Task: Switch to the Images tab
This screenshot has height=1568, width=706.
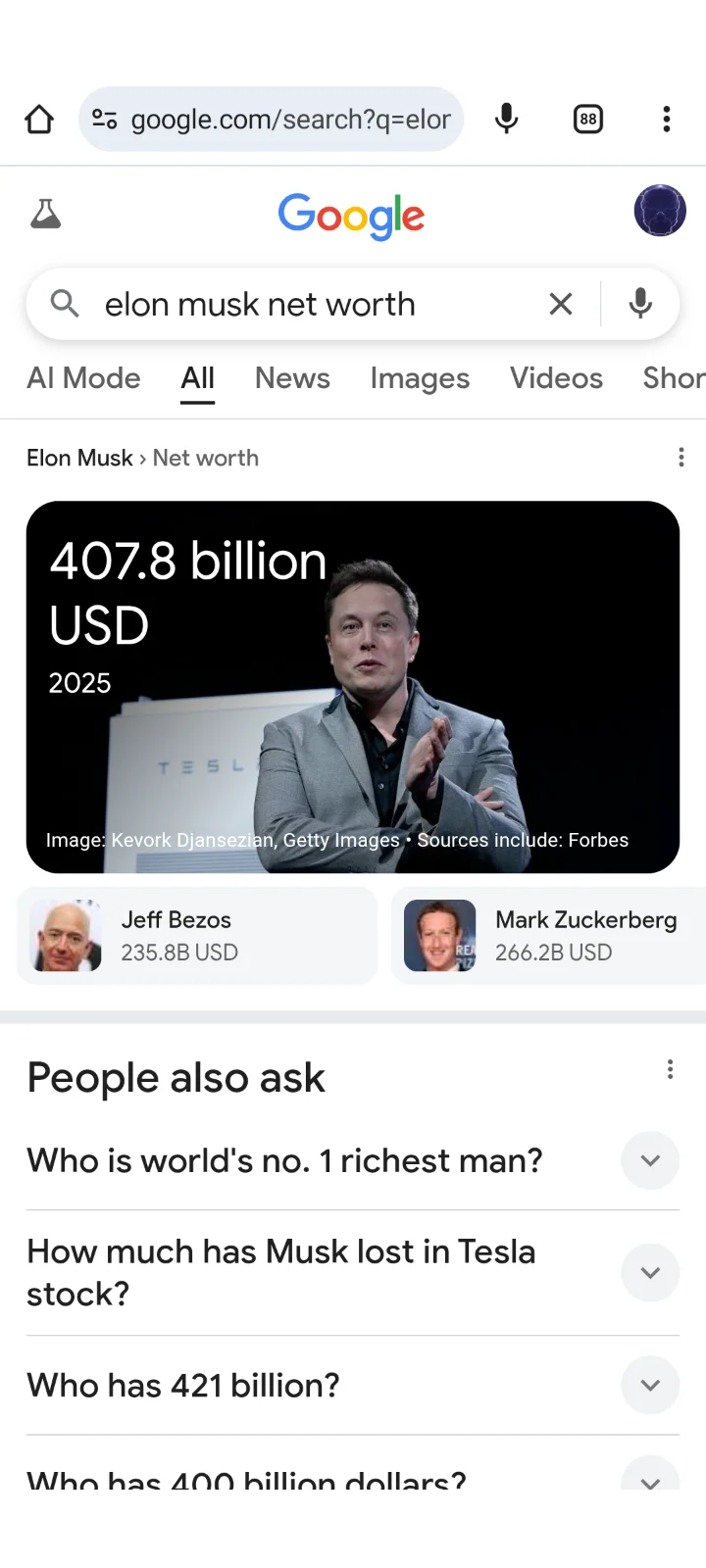Action: point(420,378)
